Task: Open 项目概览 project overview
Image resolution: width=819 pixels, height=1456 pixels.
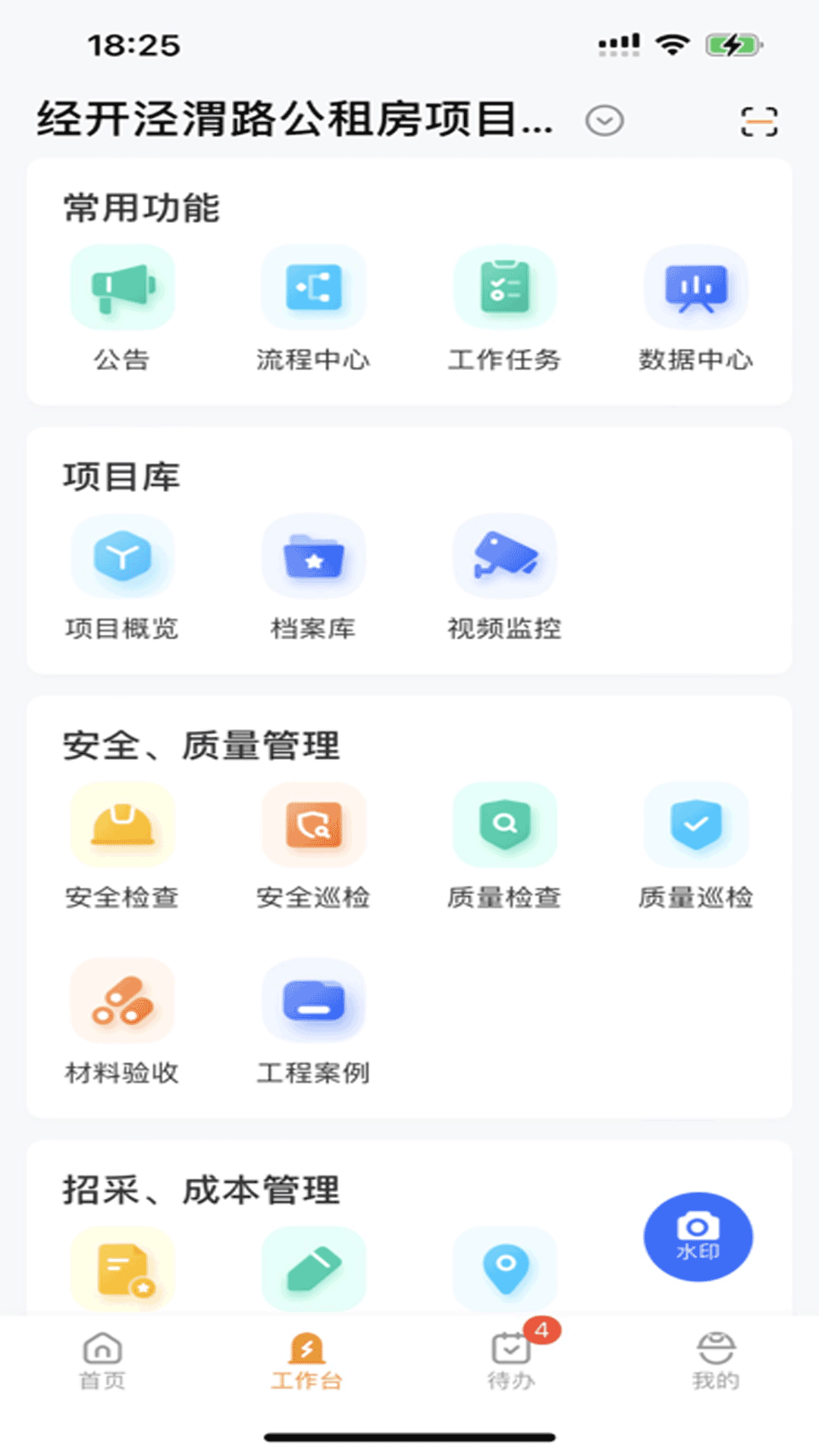Action: [123, 556]
